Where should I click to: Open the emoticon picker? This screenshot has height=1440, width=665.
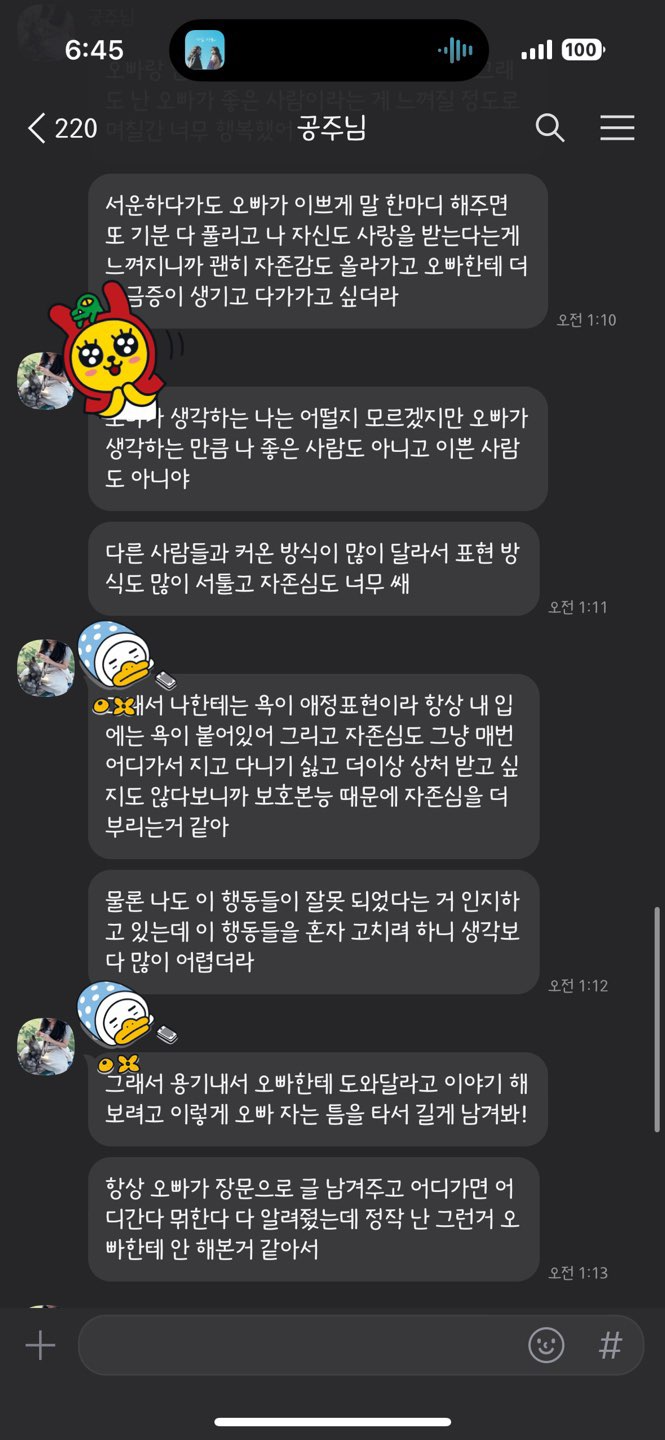coord(546,1345)
